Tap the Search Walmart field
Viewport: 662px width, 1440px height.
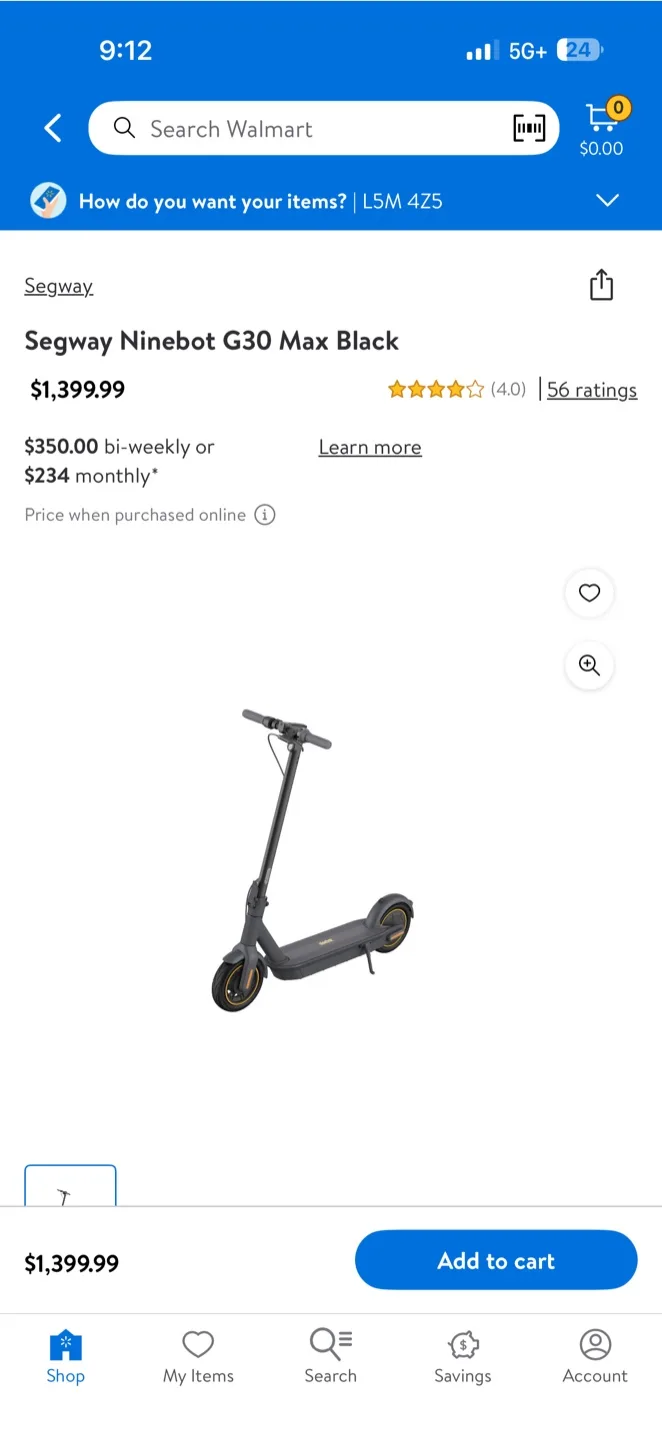point(300,129)
